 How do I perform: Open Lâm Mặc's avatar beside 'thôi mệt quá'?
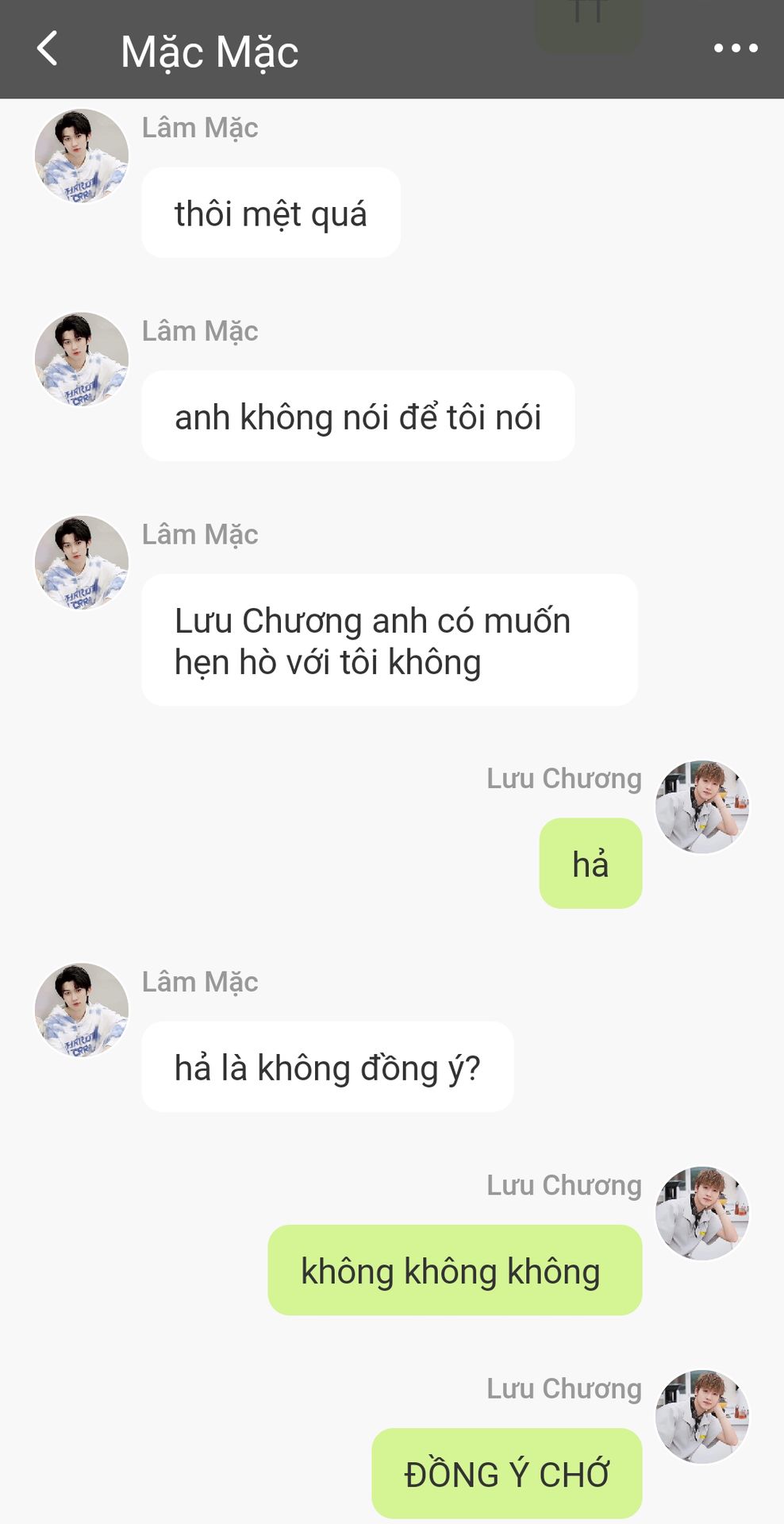82,156
